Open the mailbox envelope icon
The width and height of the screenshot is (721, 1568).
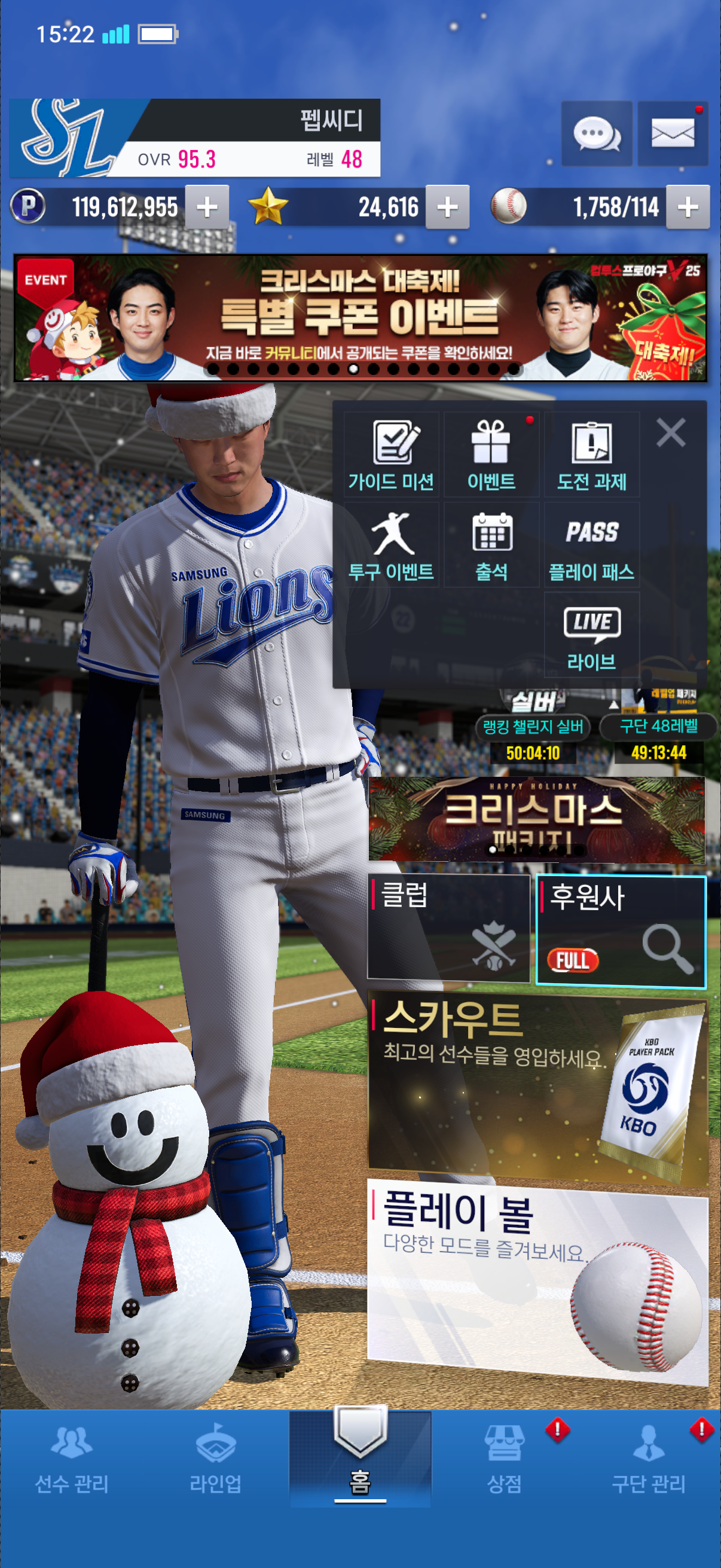coord(673,133)
